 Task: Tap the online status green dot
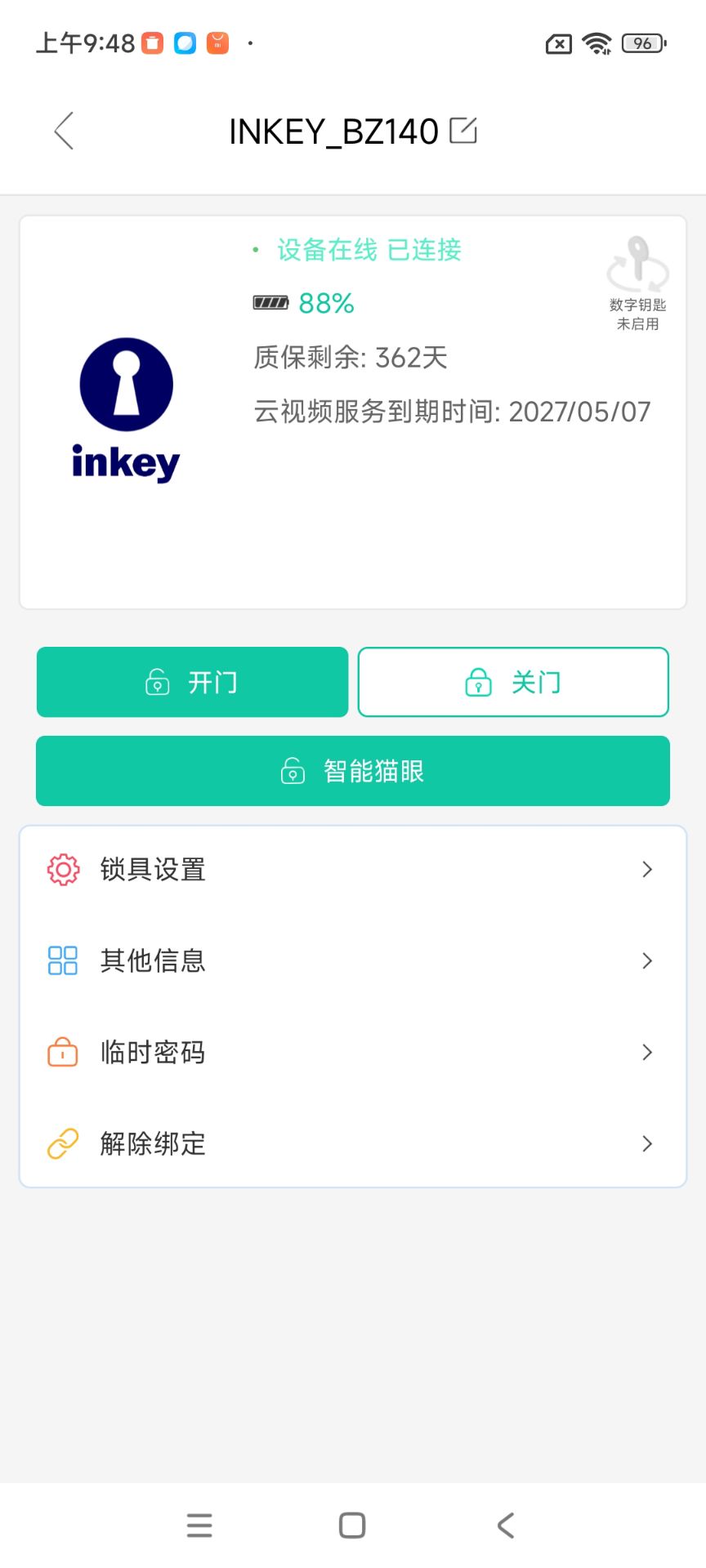point(256,250)
